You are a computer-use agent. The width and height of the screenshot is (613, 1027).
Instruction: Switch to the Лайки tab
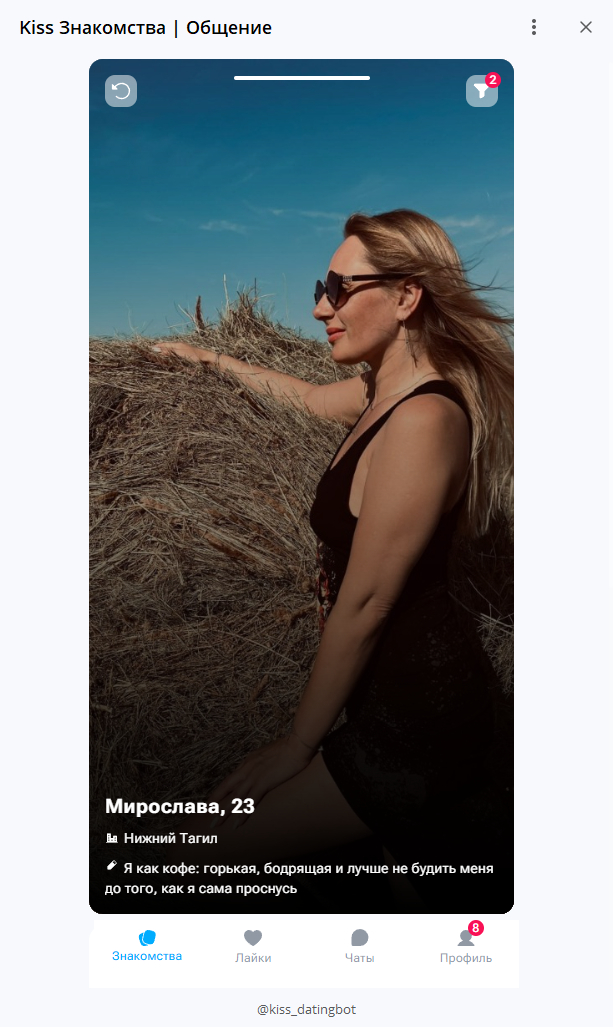pos(253,946)
